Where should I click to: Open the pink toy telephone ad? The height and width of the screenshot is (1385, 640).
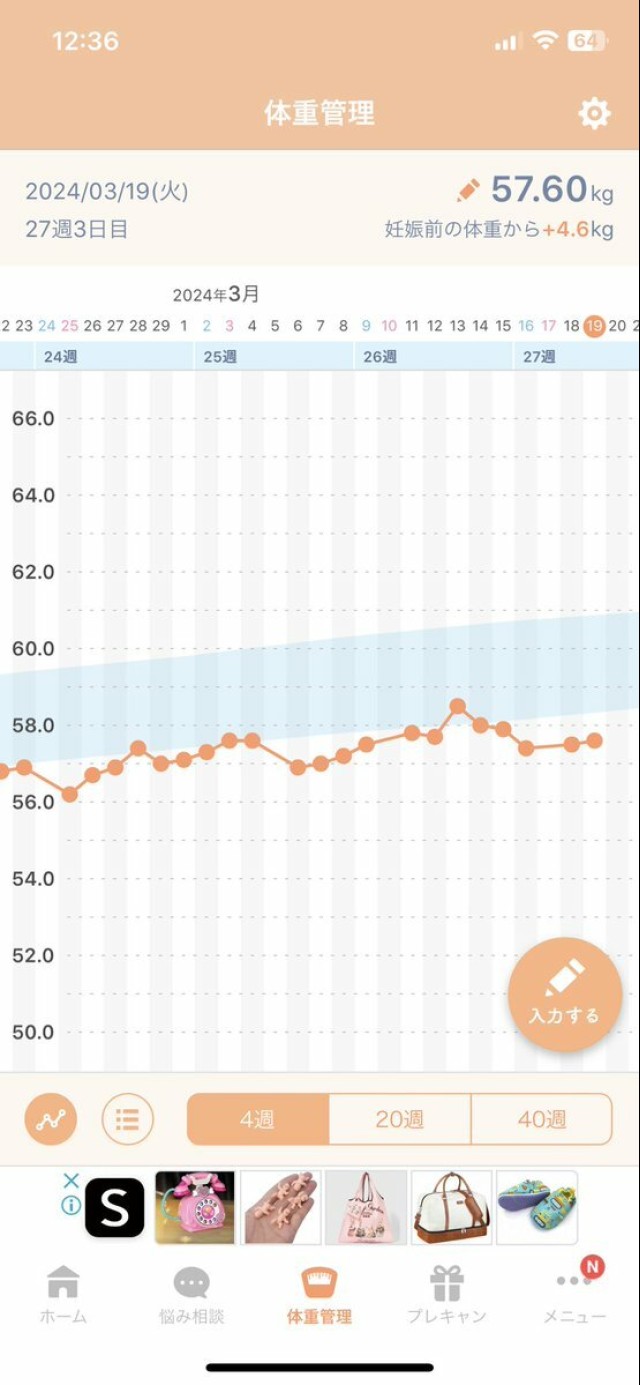(x=195, y=1208)
